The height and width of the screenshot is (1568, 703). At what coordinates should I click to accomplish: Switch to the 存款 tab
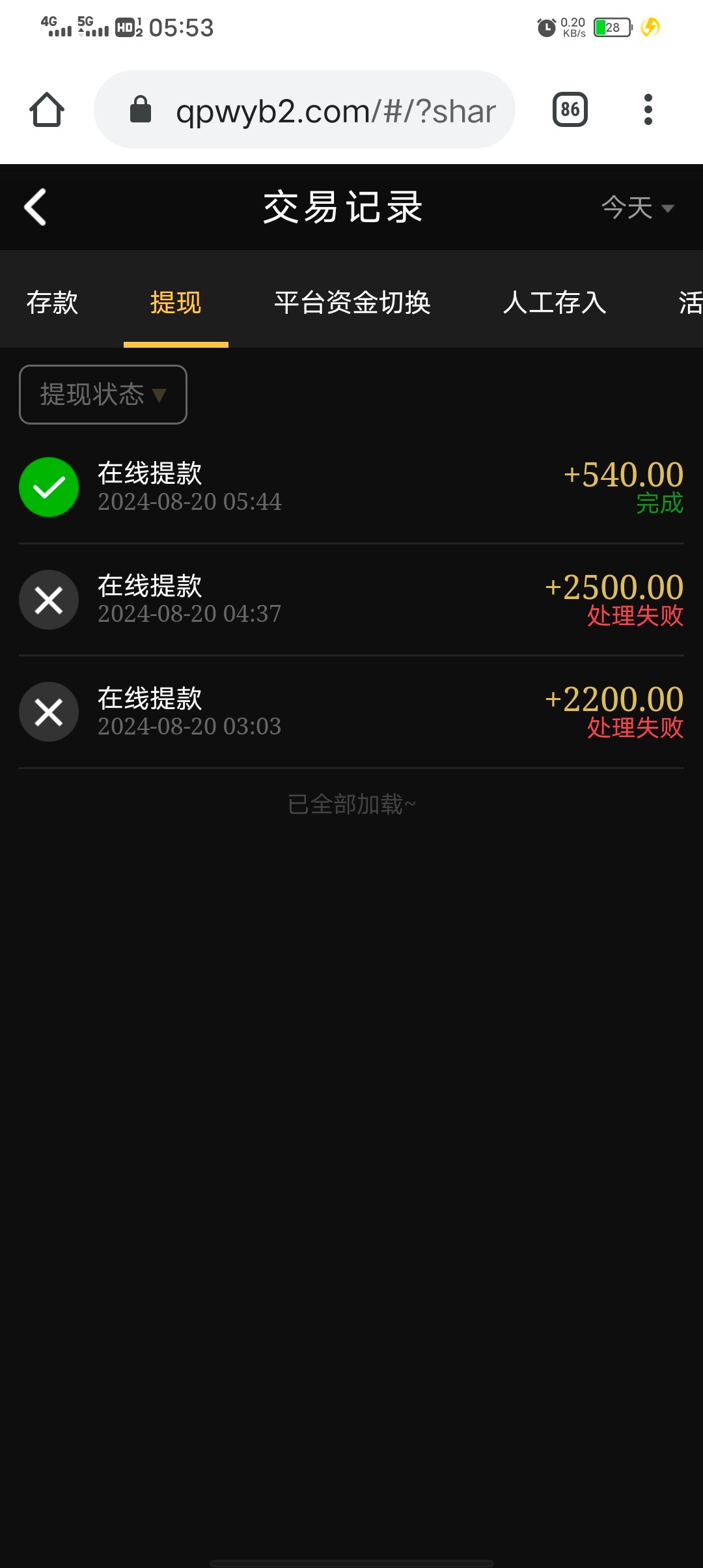click(x=52, y=302)
